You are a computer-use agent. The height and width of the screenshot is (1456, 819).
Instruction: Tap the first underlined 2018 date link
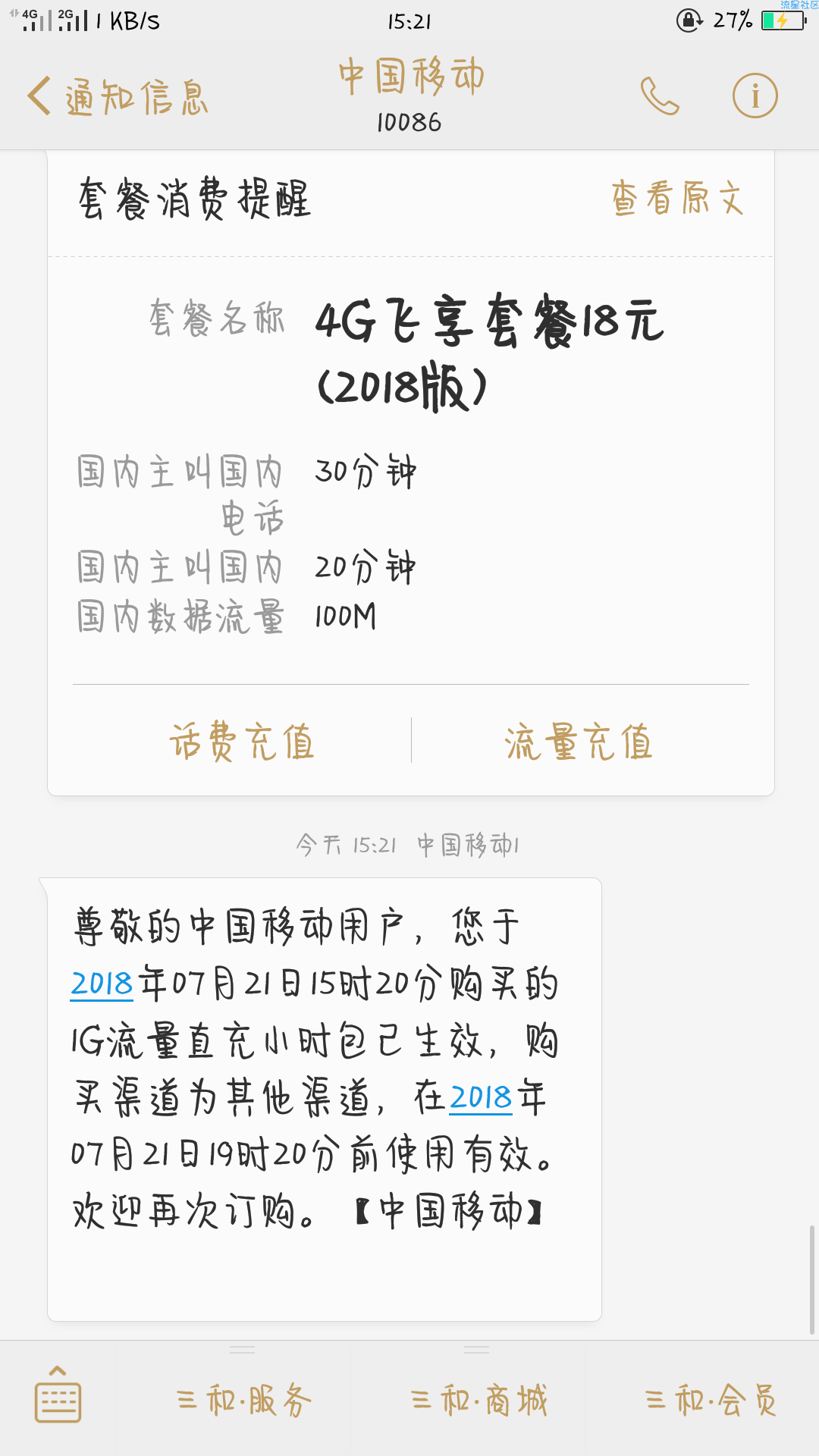[x=102, y=984]
